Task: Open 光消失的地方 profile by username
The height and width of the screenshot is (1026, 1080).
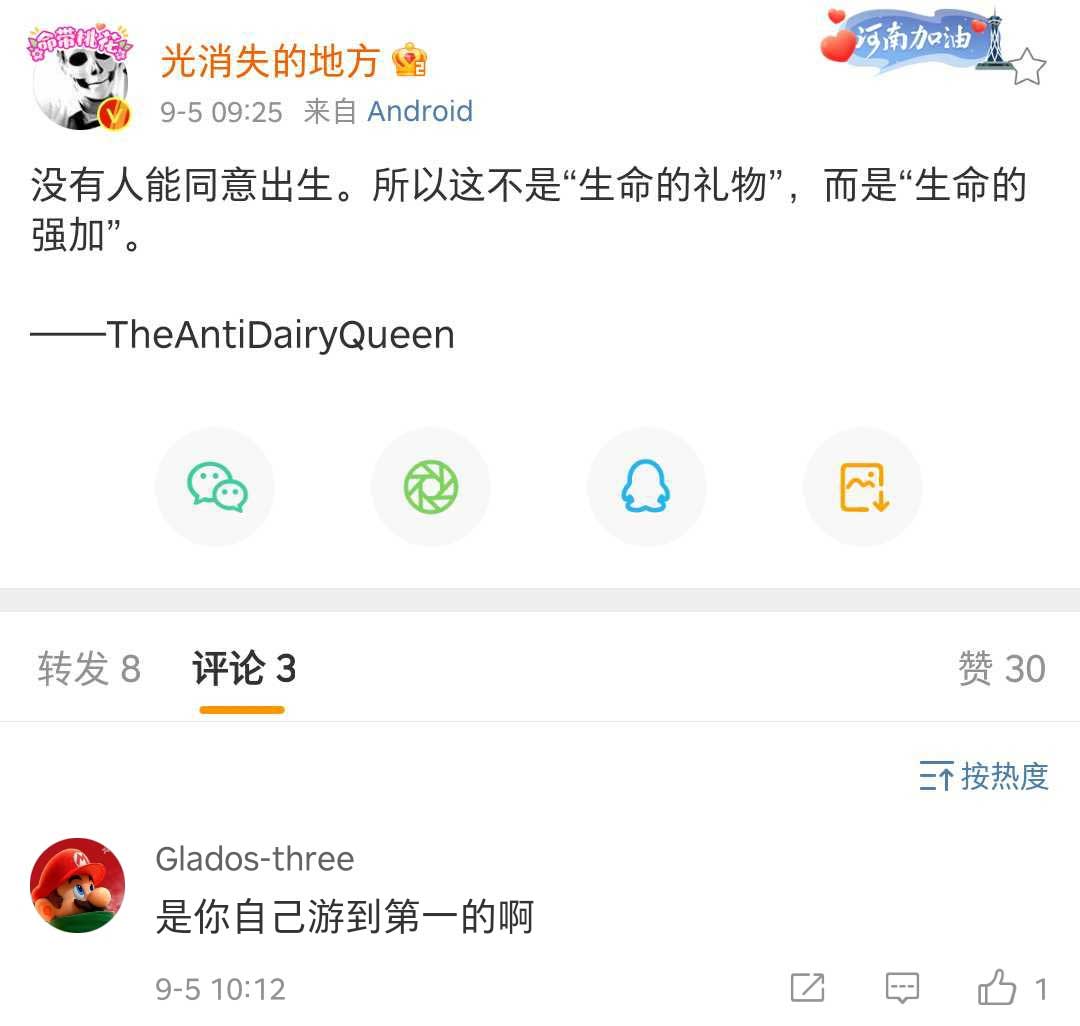Action: point(270,62)
